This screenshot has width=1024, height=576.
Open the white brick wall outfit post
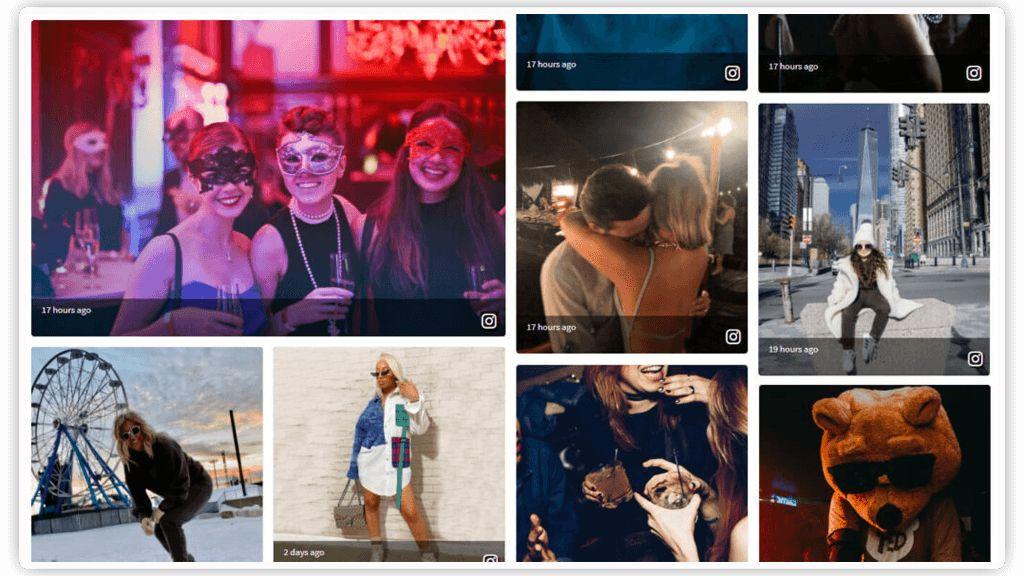tap(389, 445)
